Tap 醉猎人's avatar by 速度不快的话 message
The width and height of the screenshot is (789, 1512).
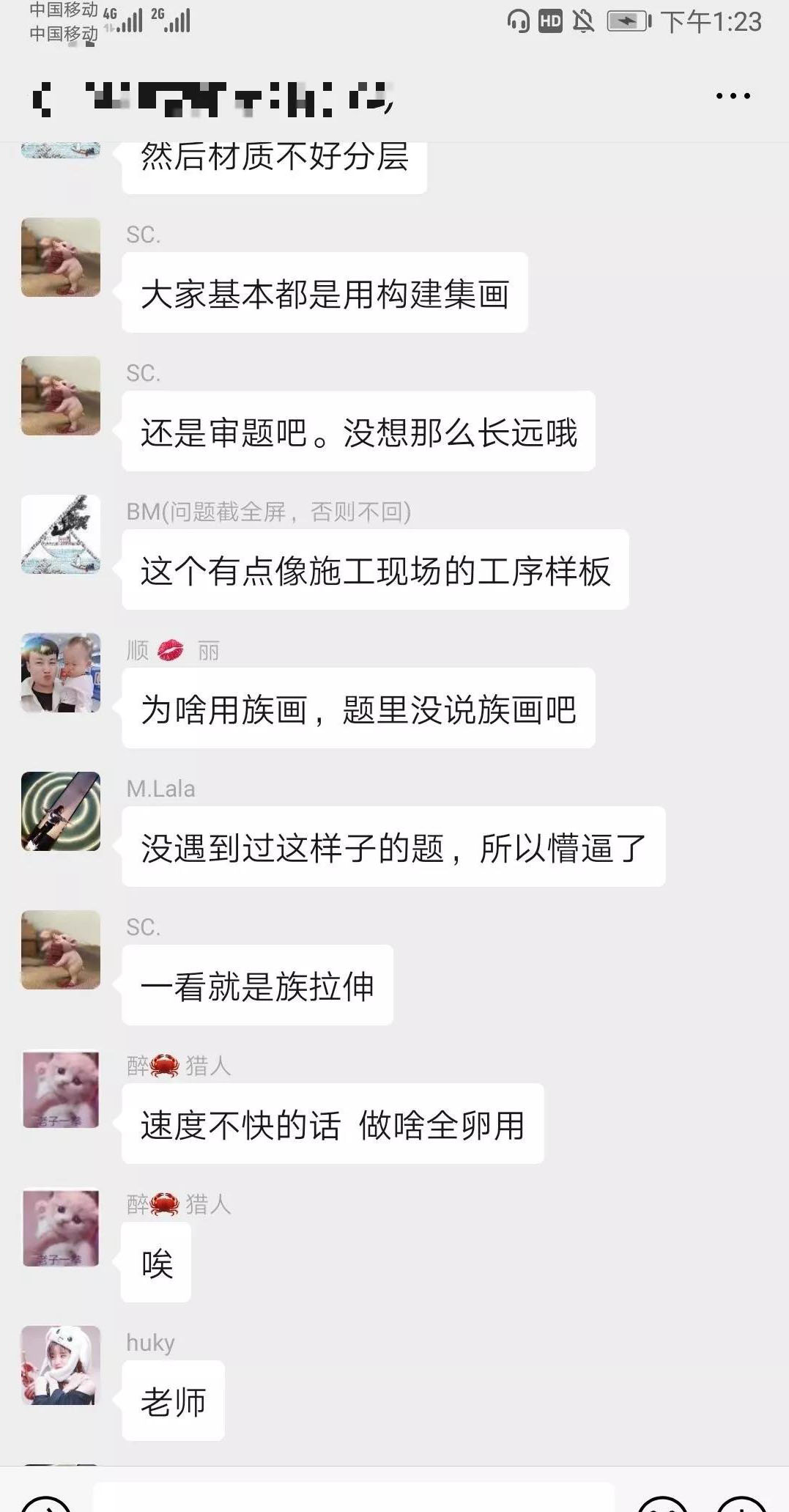(x=61, y=1089)
